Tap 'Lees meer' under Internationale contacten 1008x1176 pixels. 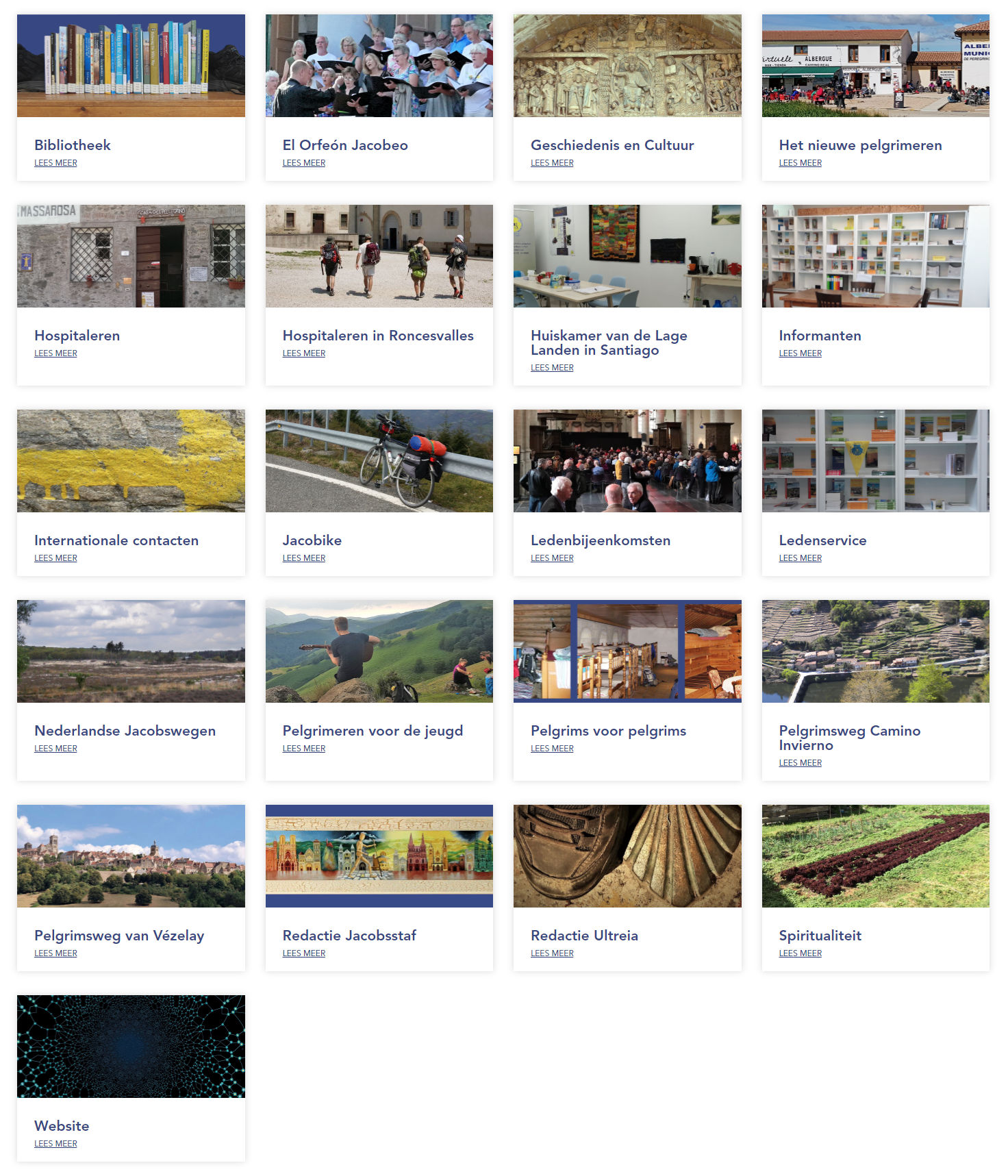coord(55,558)
